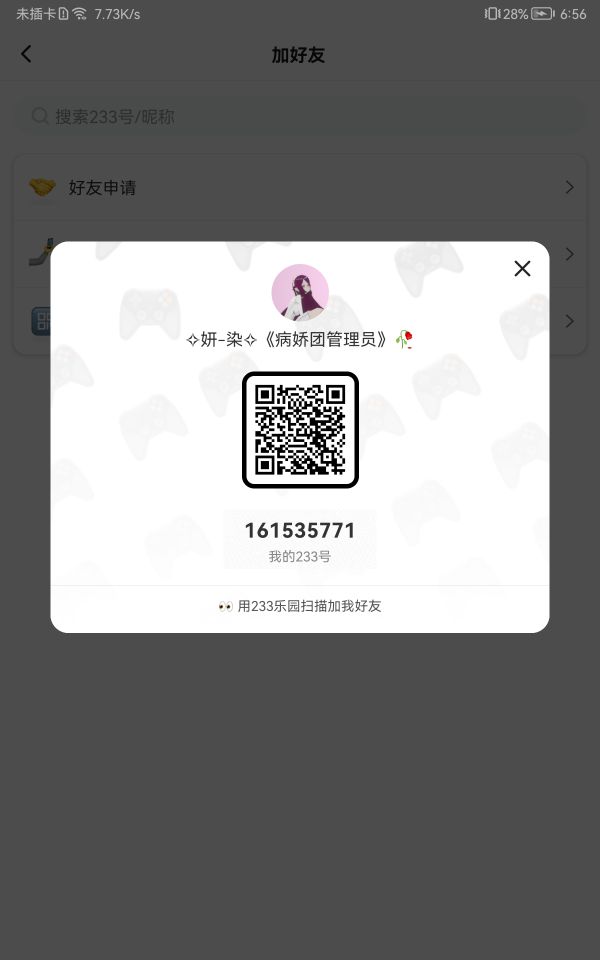Close the QR code dialog
The image size is (600, 960).
pyautogui.click(x=522, y=268)
